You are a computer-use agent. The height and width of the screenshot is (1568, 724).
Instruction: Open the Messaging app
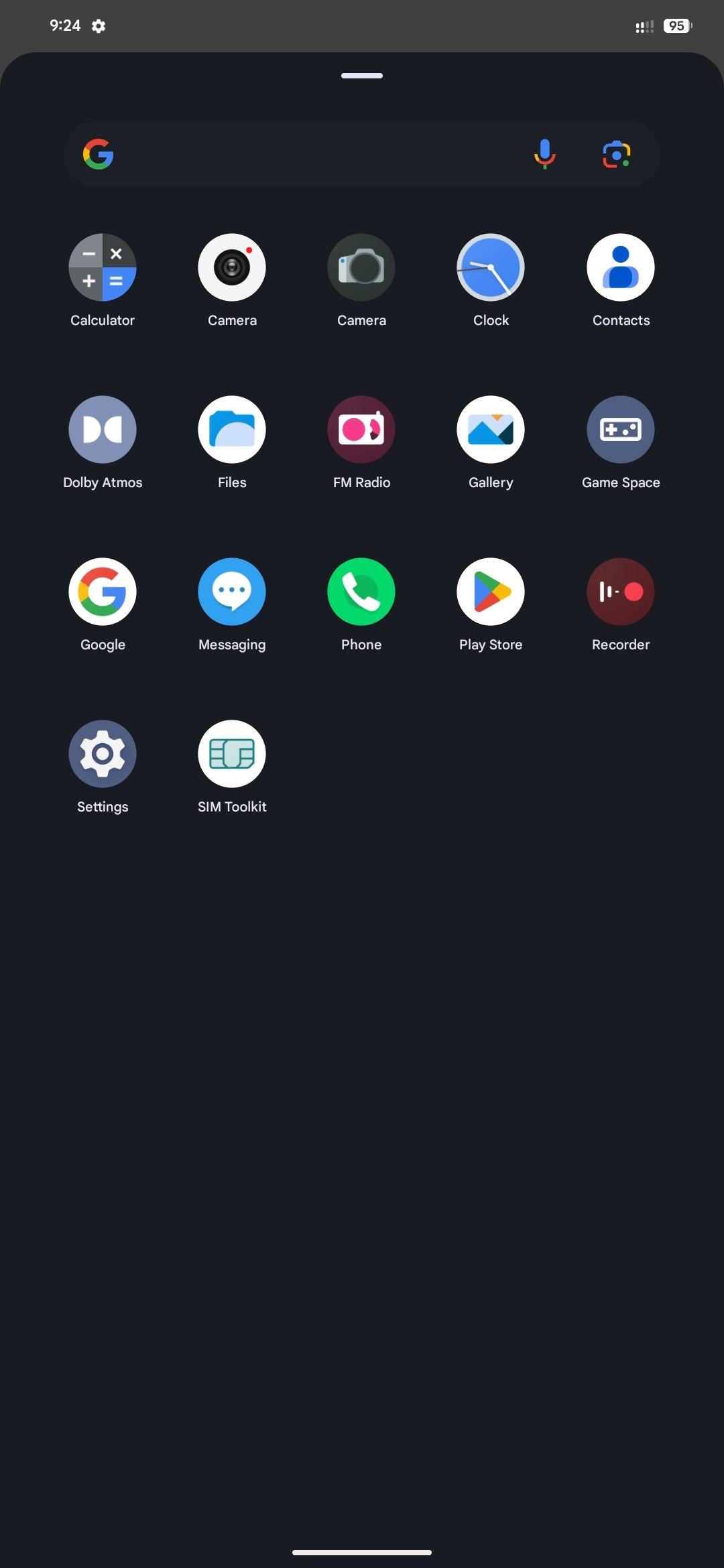pos(232,592)
